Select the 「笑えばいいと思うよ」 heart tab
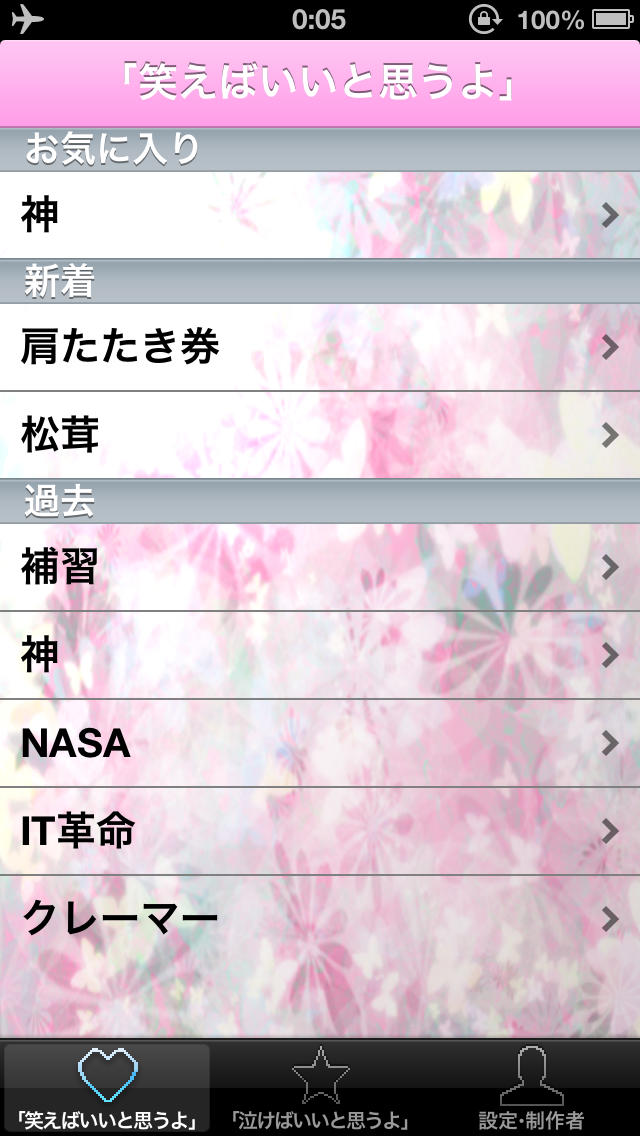Screen dimensions: 640x1136 click(107, 1088)
